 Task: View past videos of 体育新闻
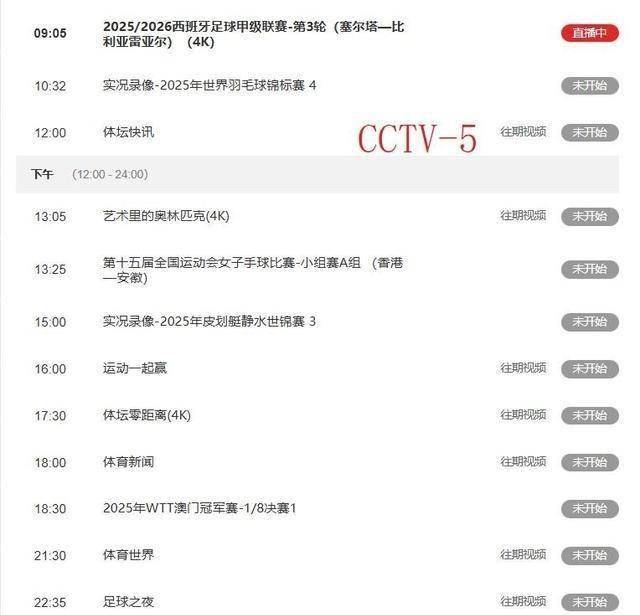tap(523, 462)
